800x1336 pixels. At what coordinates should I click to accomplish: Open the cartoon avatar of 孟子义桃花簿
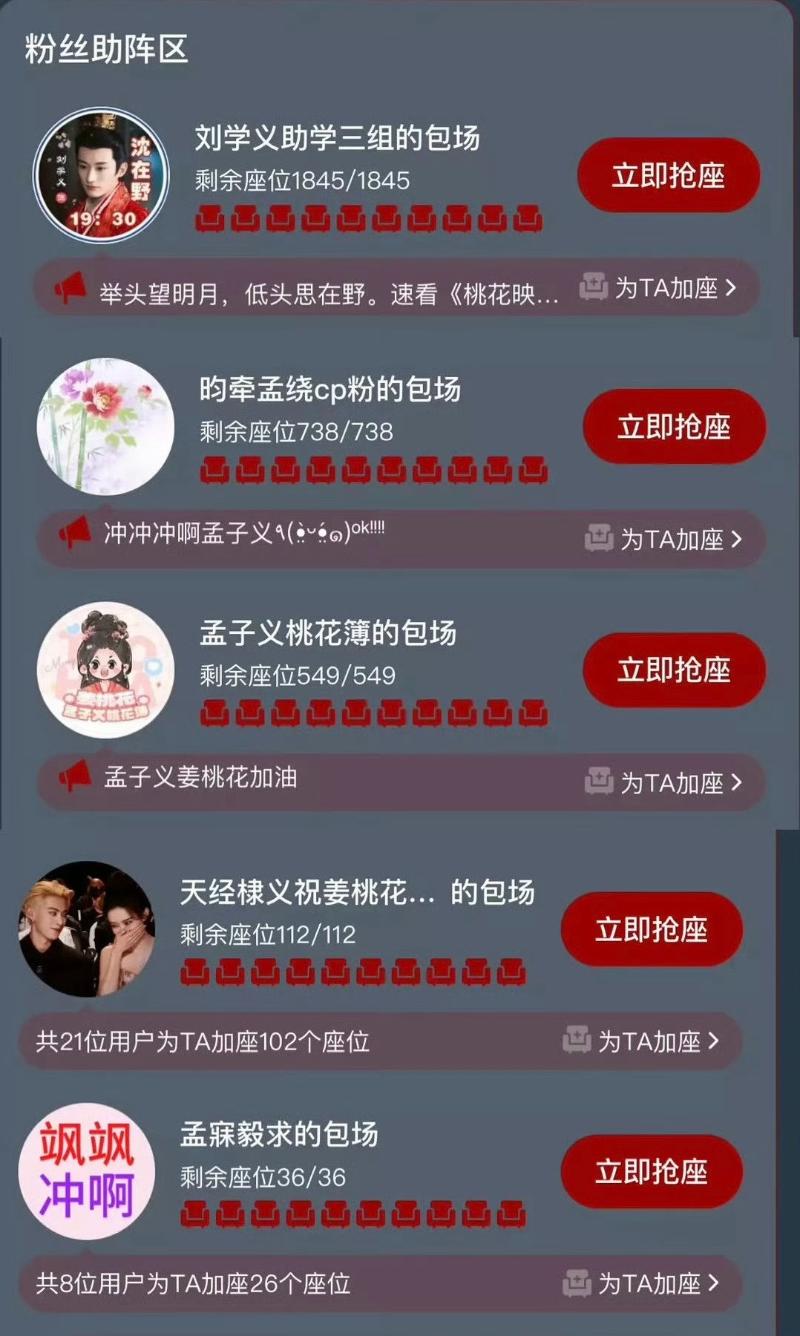tap(105, 670)
